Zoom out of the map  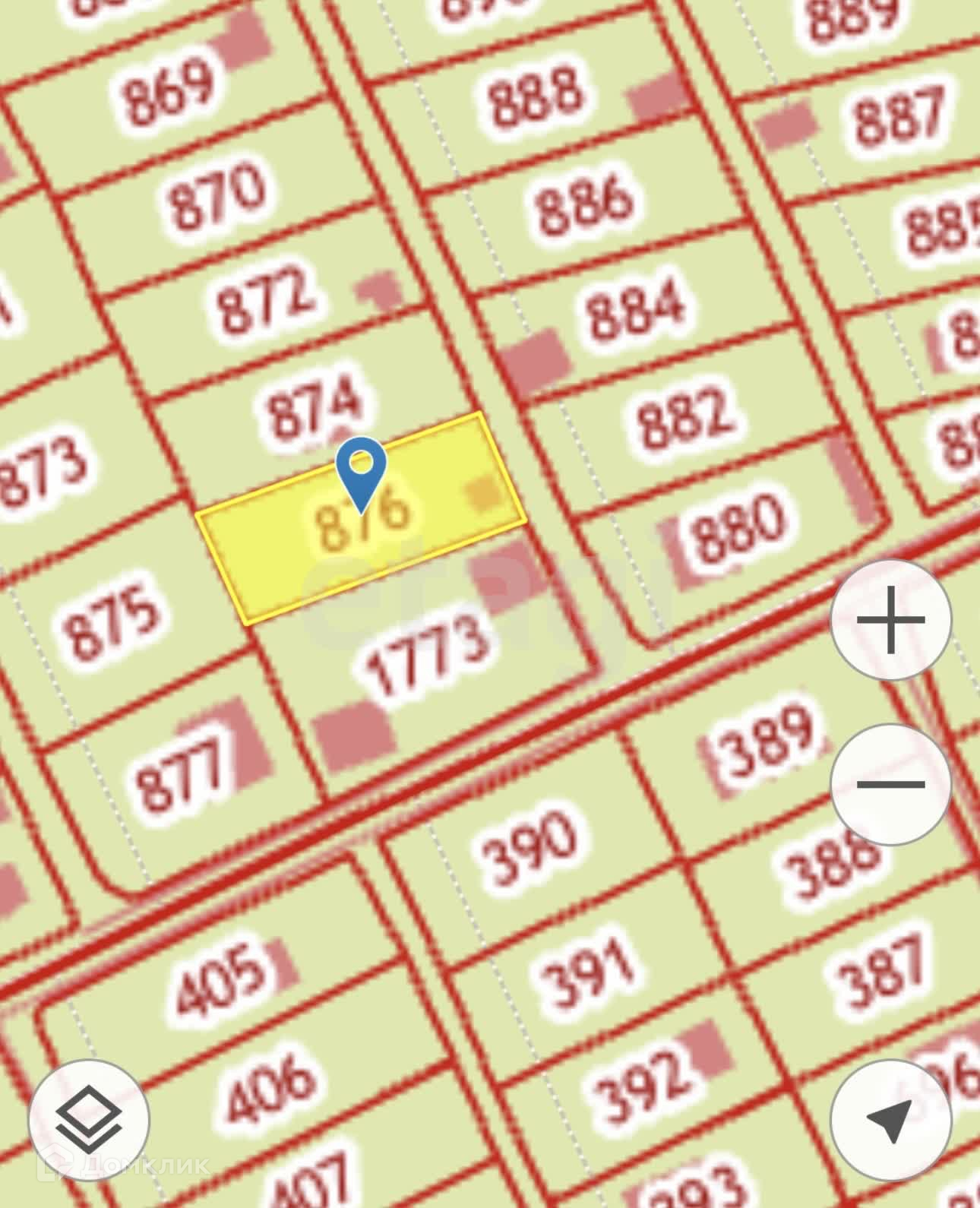coord(890,783)
